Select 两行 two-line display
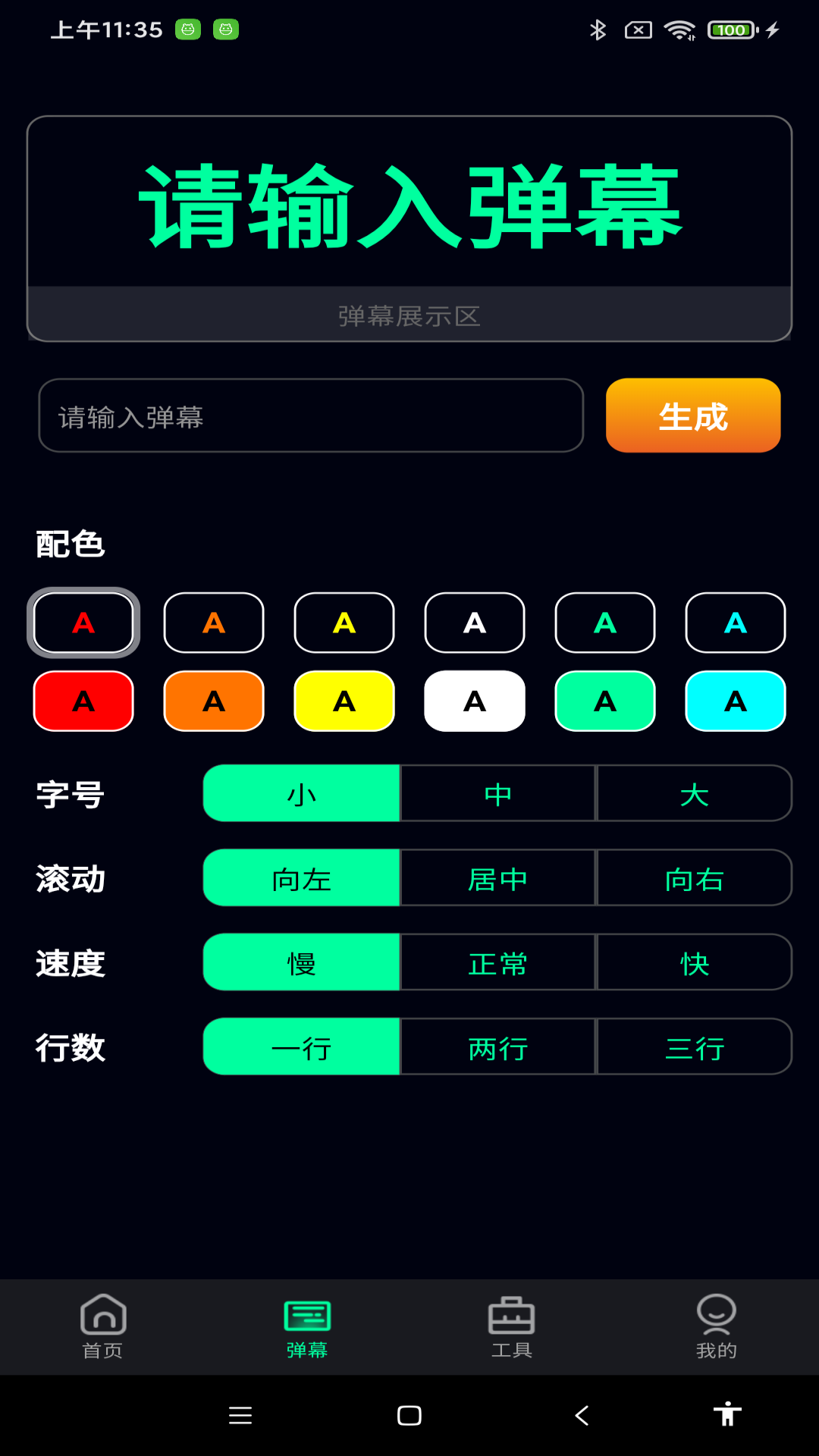The height and width of the screenshot is (1456, 819). coord(497,1047)
